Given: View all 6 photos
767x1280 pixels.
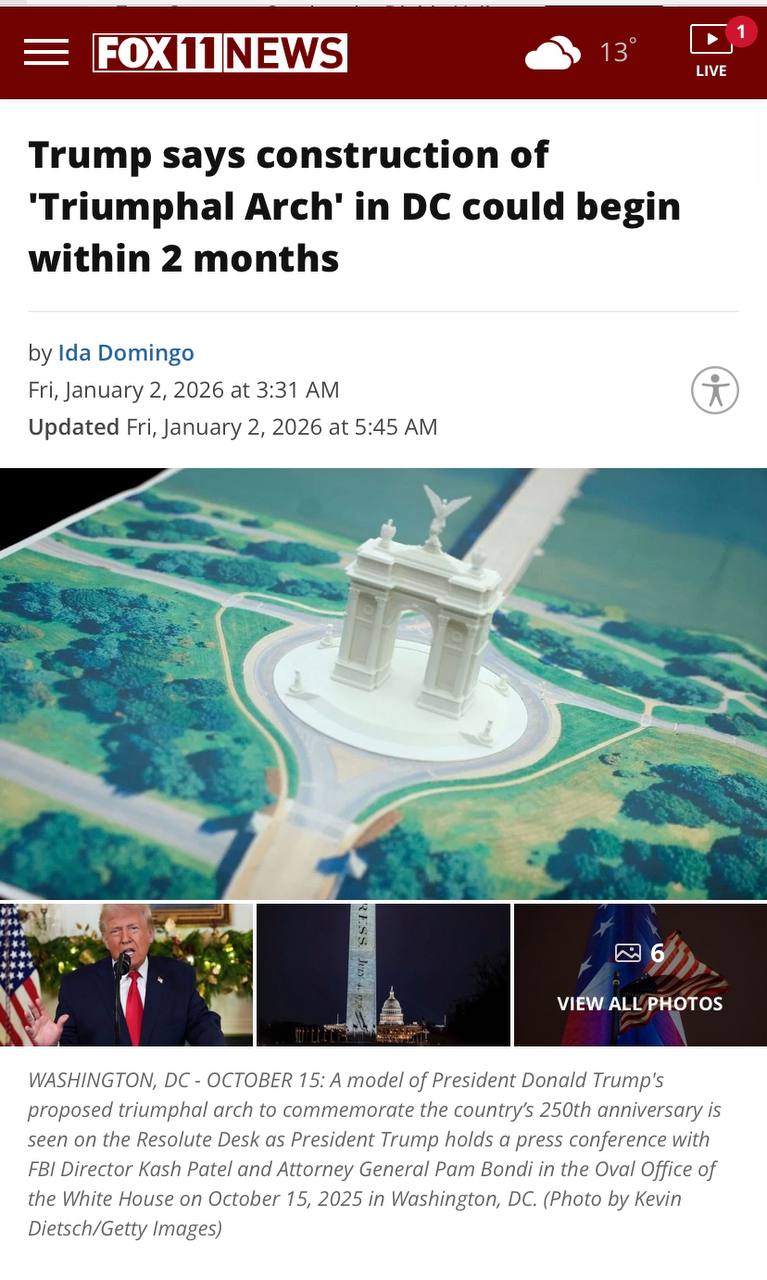Looking at the screenshot, I should point(640,977).
